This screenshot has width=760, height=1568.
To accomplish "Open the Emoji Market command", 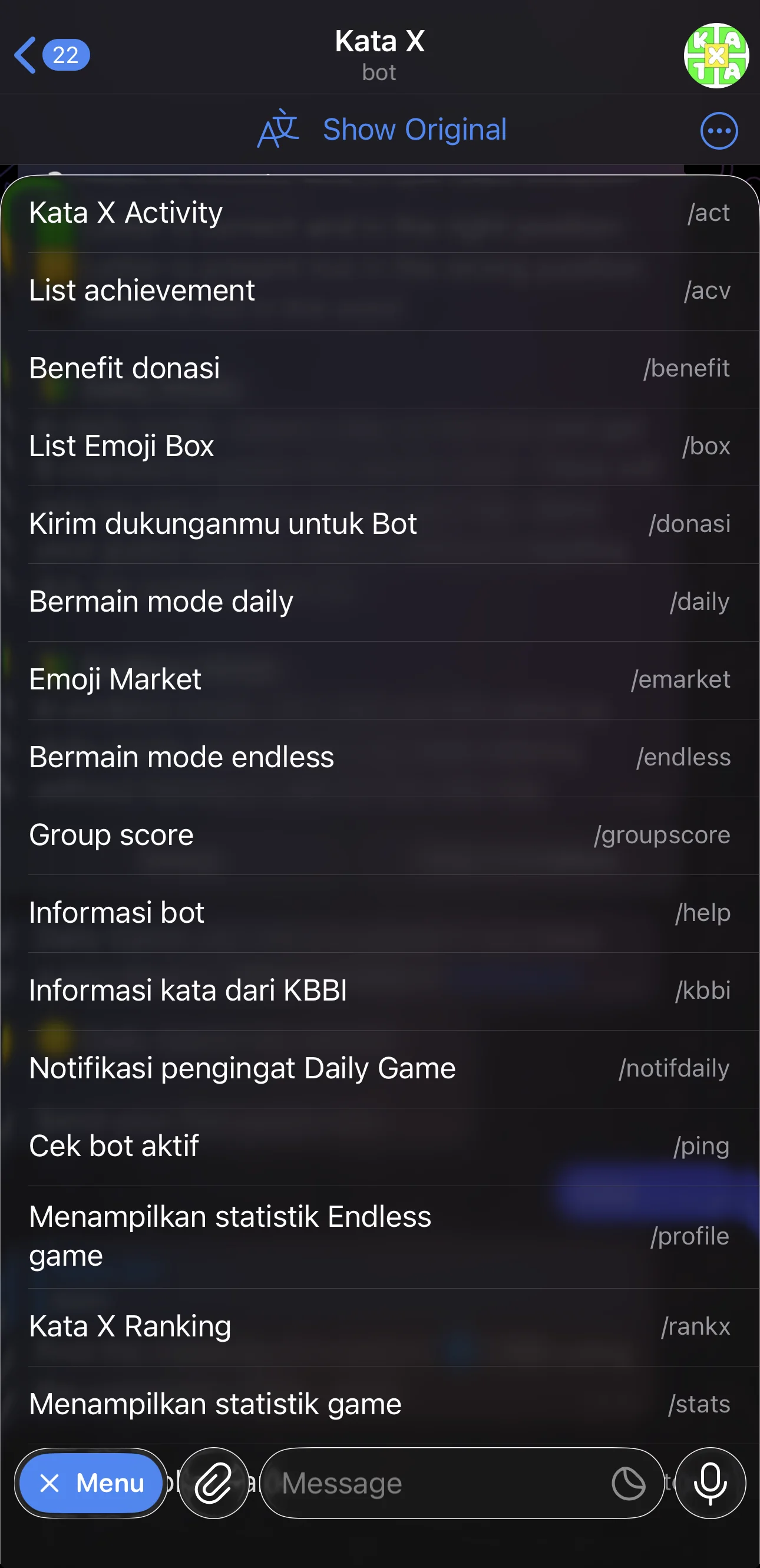I will [x=379, y=681].
